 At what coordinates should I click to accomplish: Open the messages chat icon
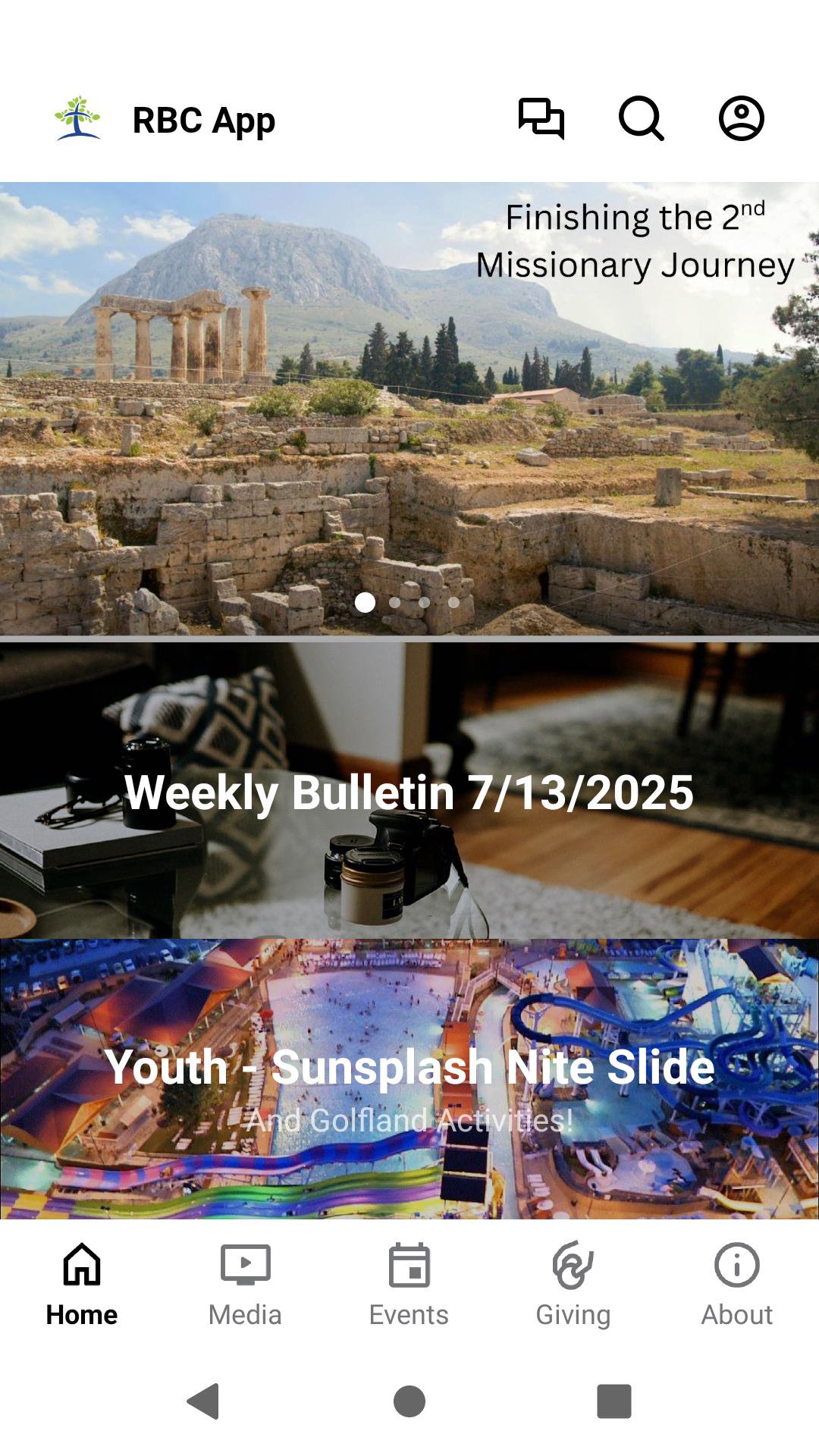point(541,119)
